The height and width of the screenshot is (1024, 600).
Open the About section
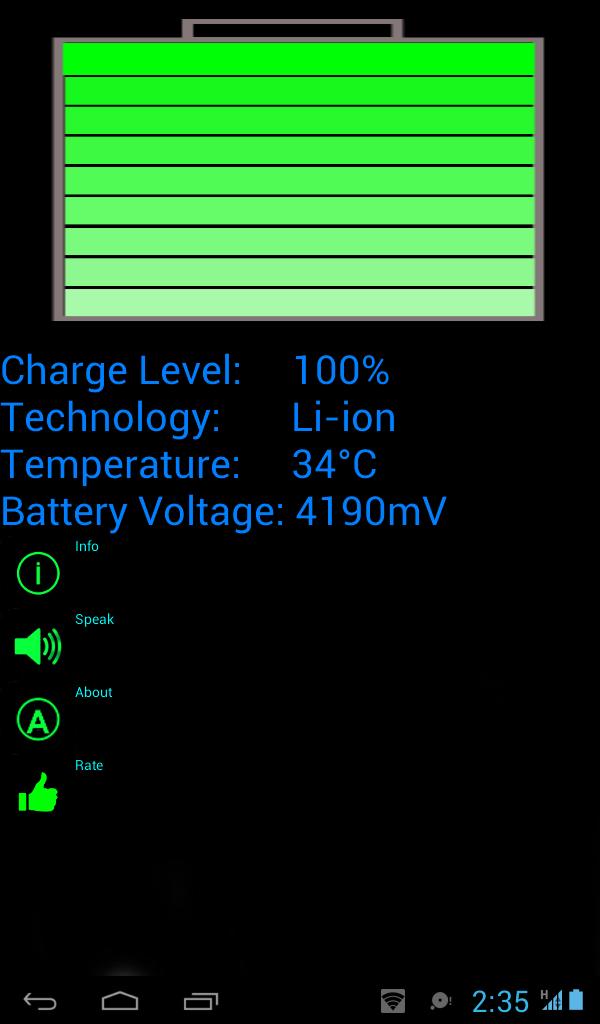[x=38, y=719]
